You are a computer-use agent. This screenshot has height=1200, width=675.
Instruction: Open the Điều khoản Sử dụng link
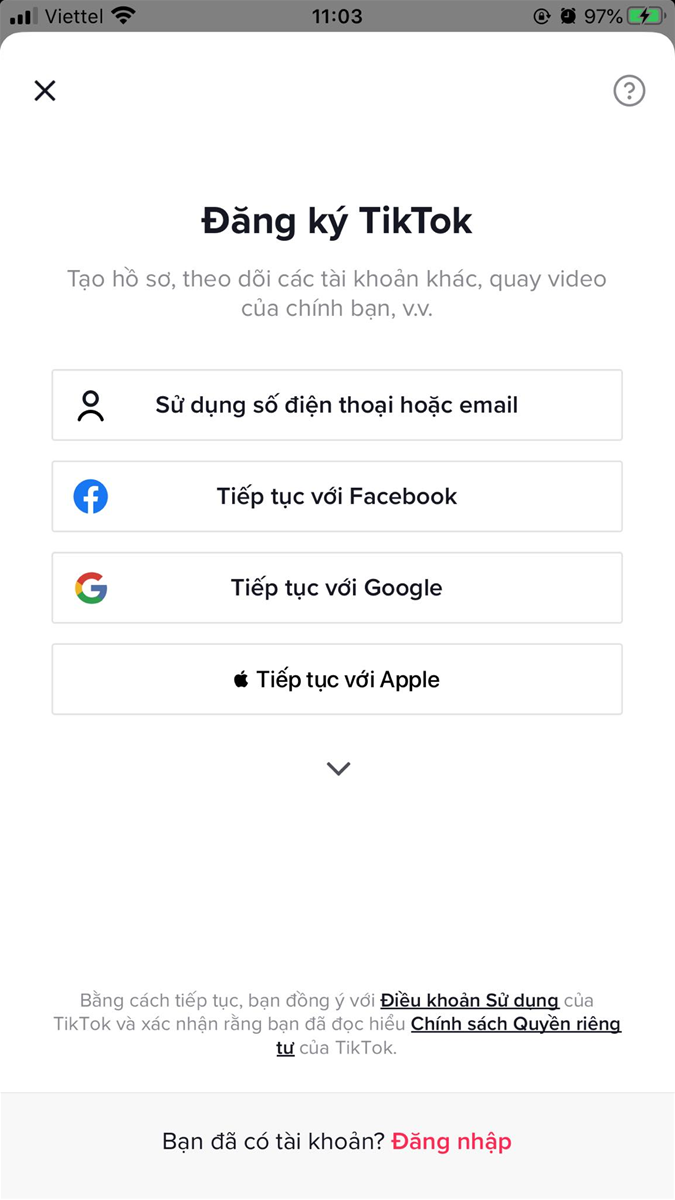click(469, 1000)
